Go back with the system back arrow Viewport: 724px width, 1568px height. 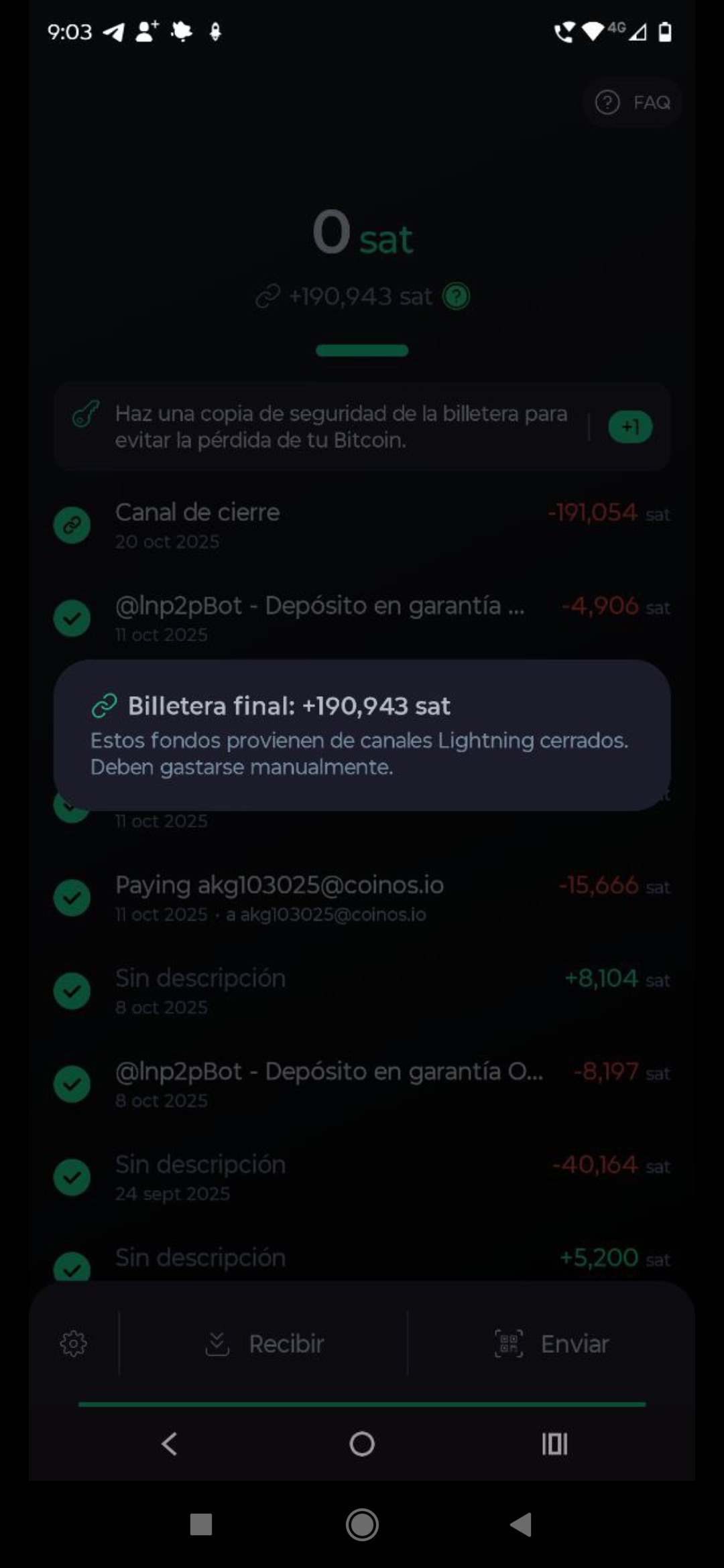pyautogui.click(x=170, y=1444)
